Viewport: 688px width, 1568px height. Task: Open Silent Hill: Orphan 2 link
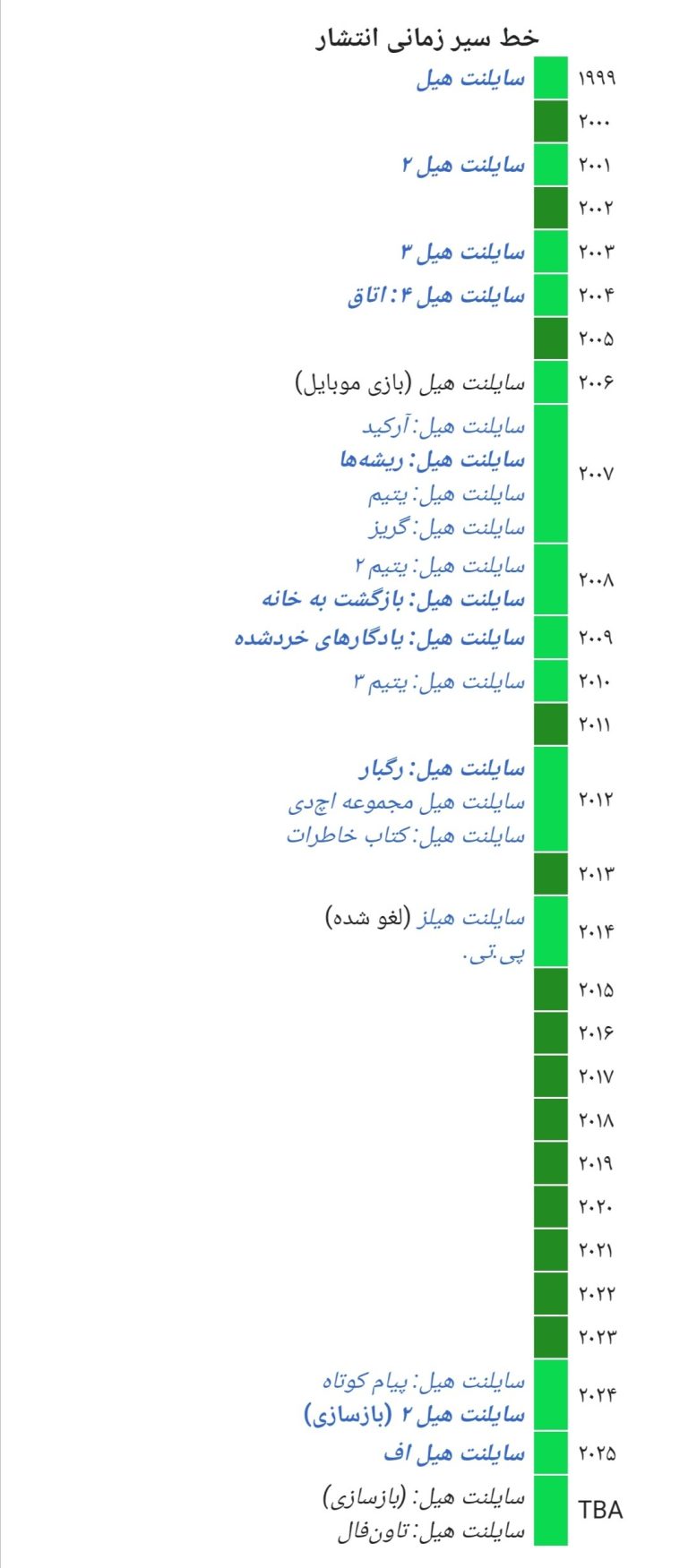click(439, 566)
